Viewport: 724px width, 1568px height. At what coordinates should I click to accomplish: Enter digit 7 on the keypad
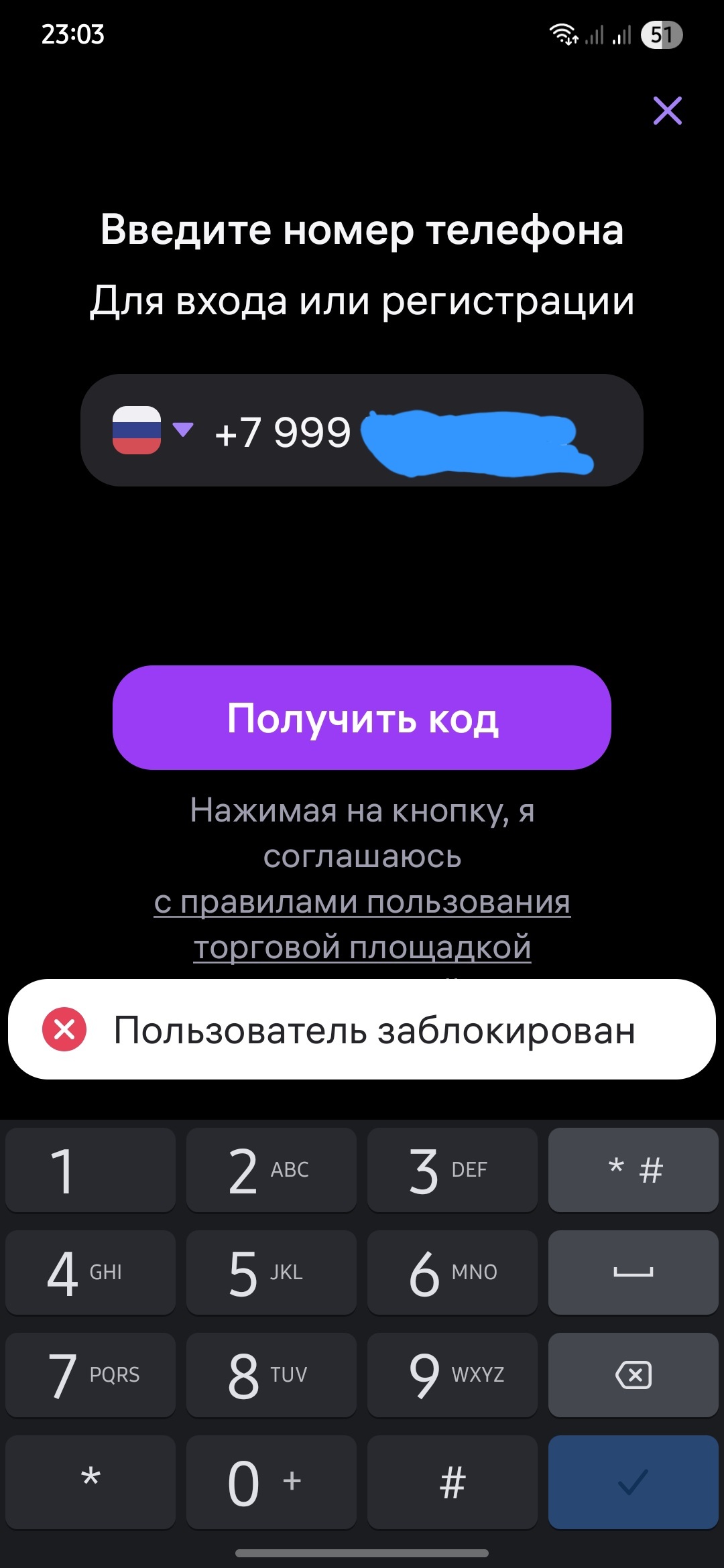click(90, 1375)
